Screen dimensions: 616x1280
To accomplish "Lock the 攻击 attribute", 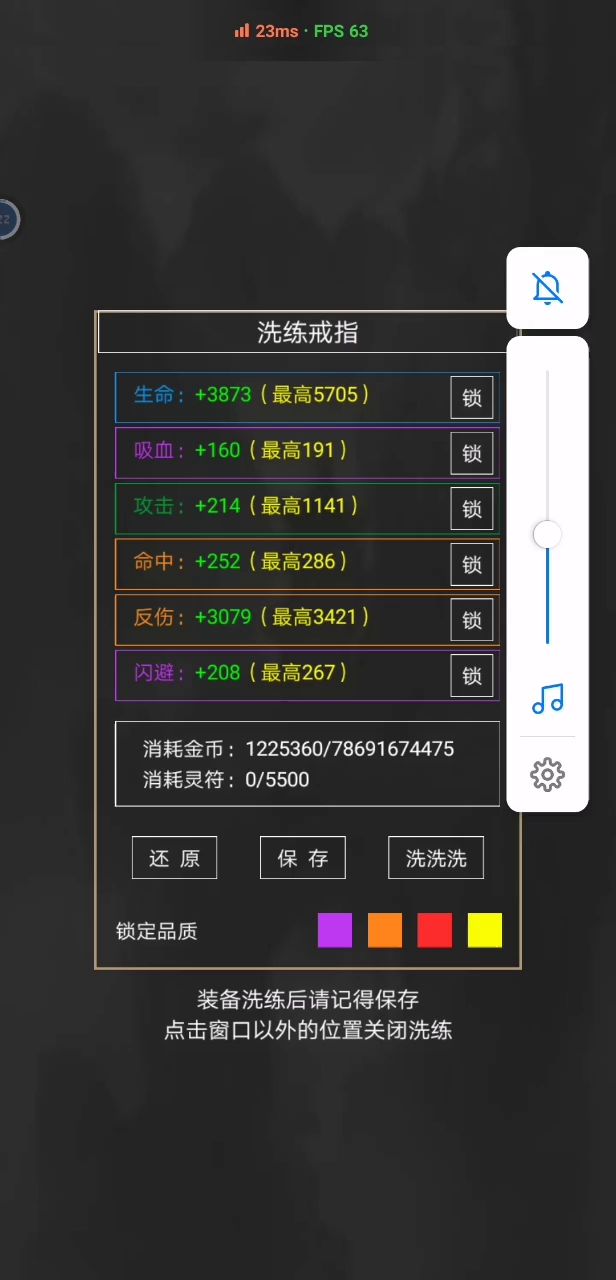I will click(472, 508).
